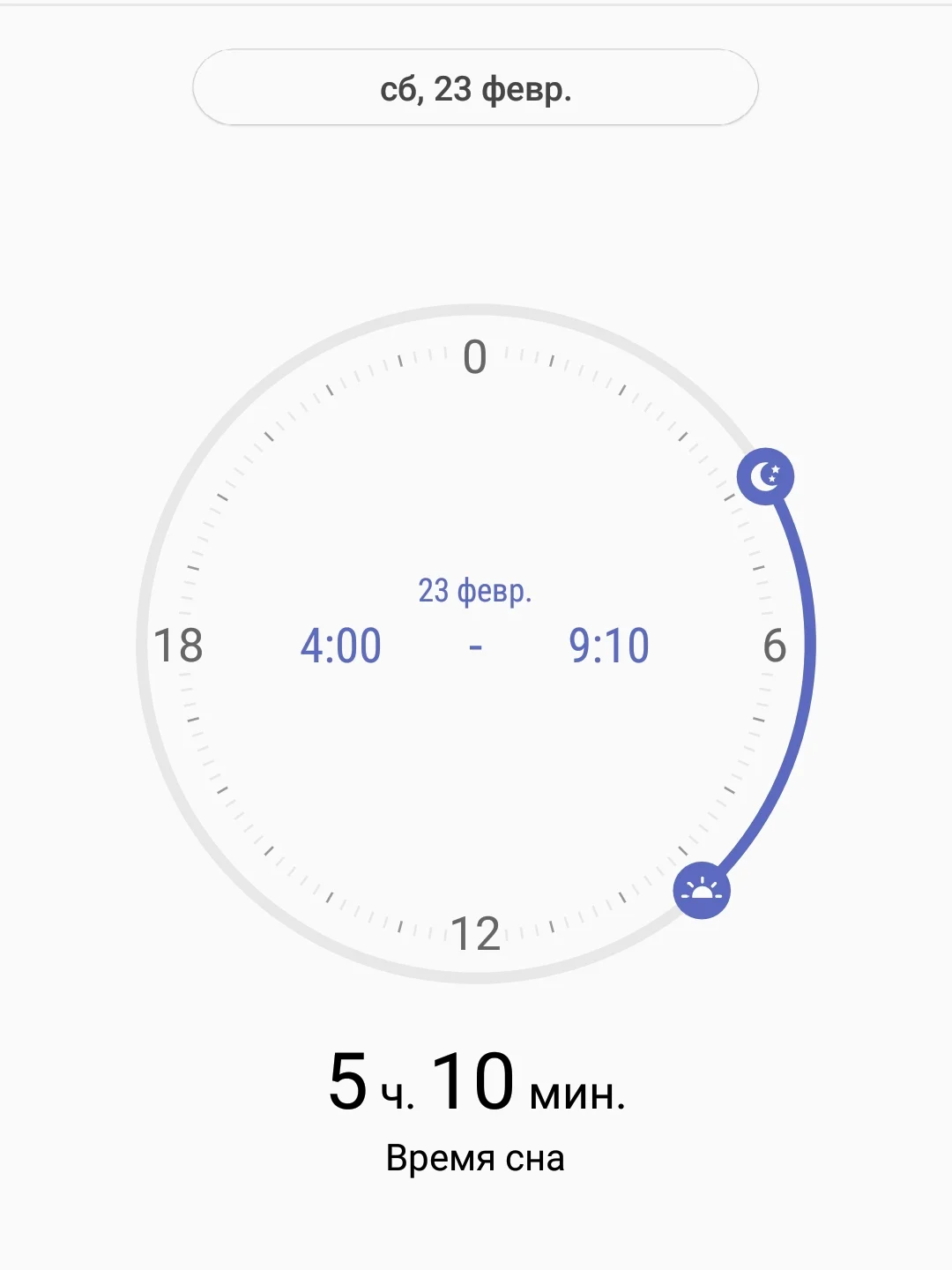The image size is (952, 1270).
Task: Click the moon marker near the 6 o'clock position
Action: 766,474
